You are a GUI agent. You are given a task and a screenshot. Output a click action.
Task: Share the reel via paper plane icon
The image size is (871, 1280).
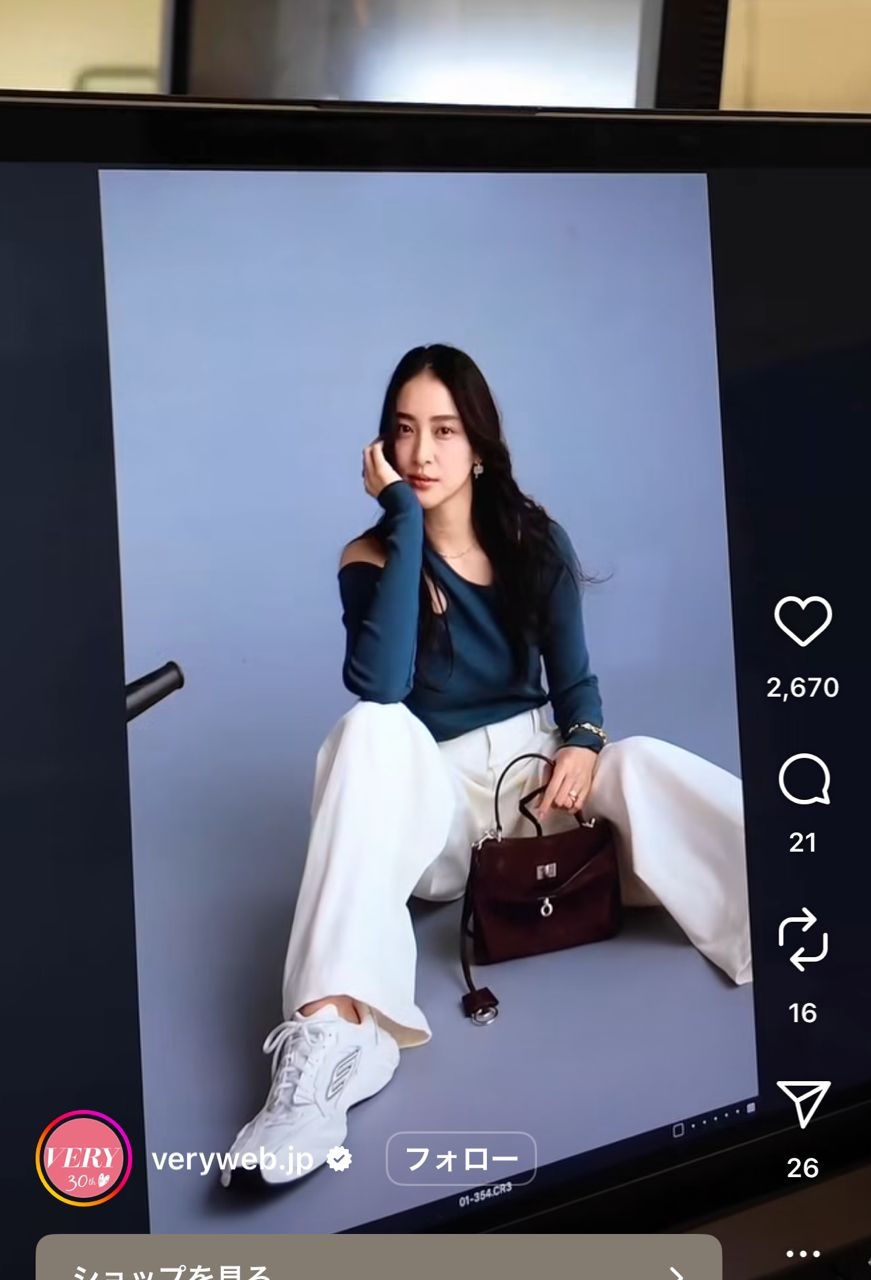(x=803, y=1104)
